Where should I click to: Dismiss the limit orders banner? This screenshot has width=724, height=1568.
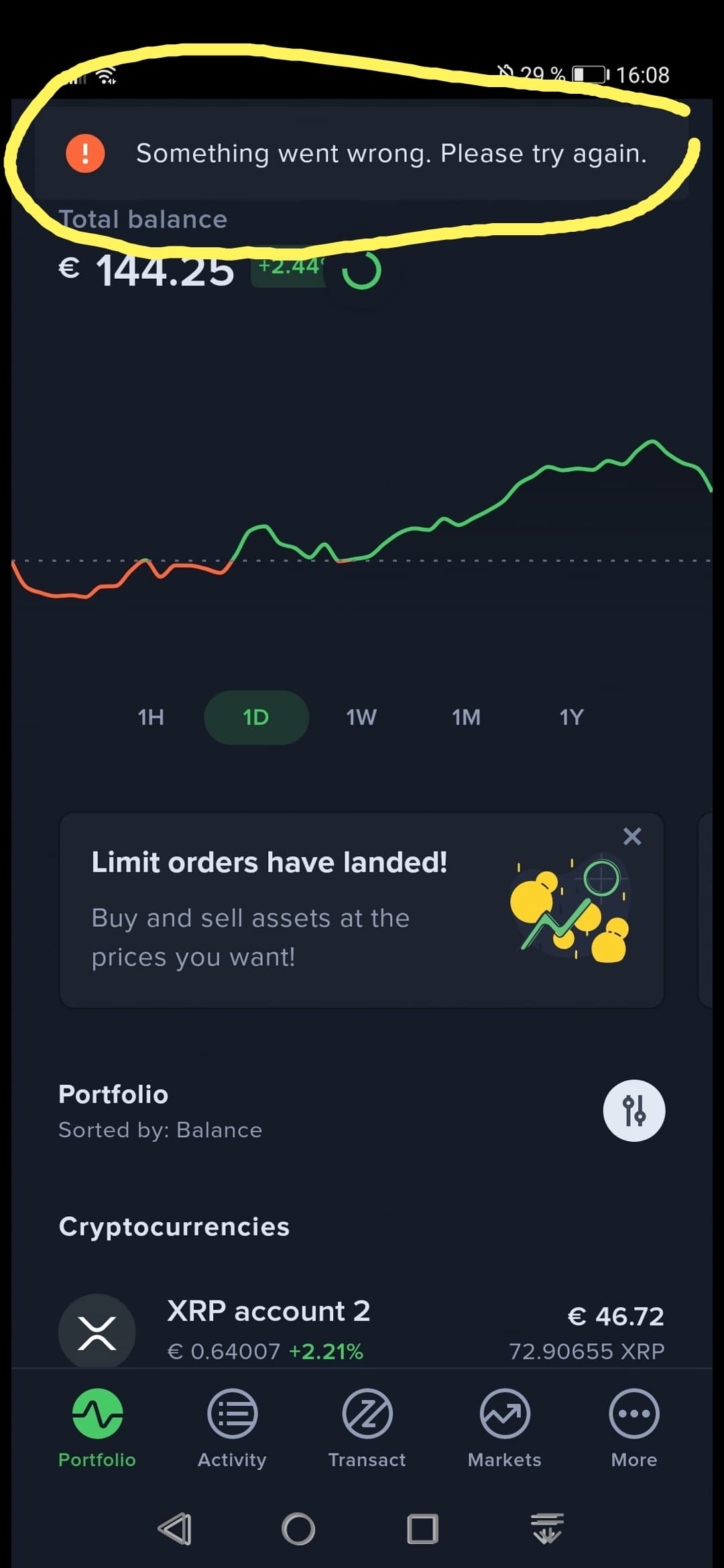point(632,836)
